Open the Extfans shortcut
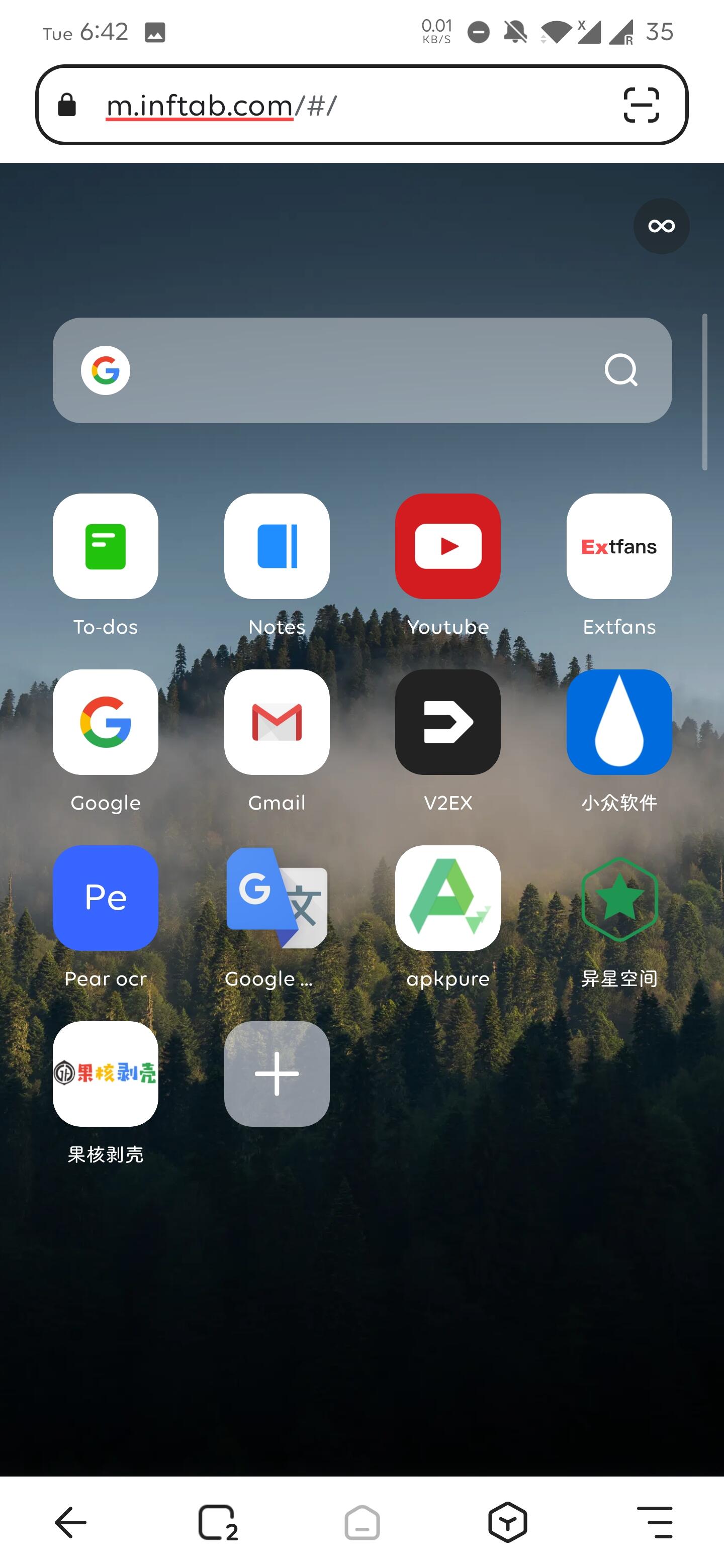 [x=618, y=546]
